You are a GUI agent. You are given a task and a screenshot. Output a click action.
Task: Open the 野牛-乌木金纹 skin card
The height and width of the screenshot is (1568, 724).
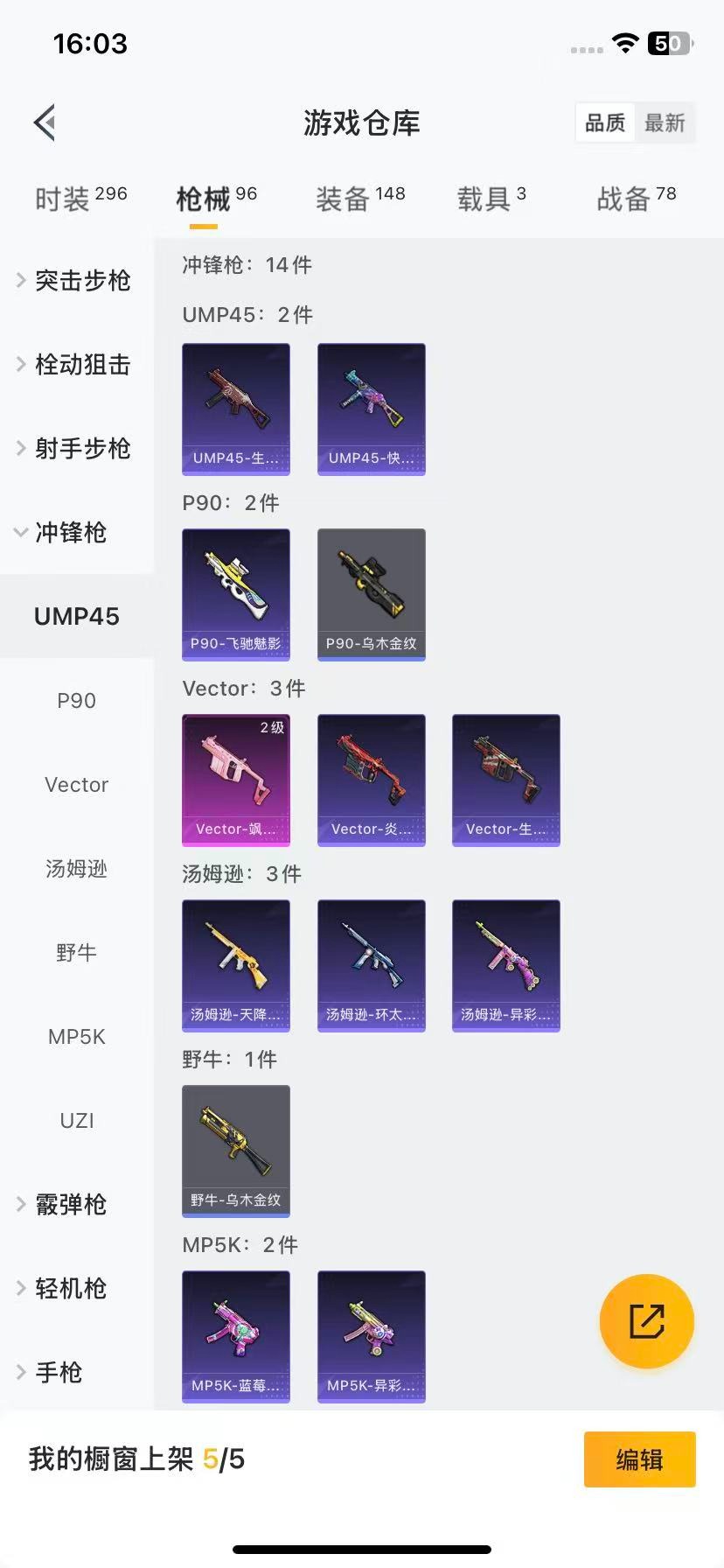pyautogui.click(x=235, y=1151)
